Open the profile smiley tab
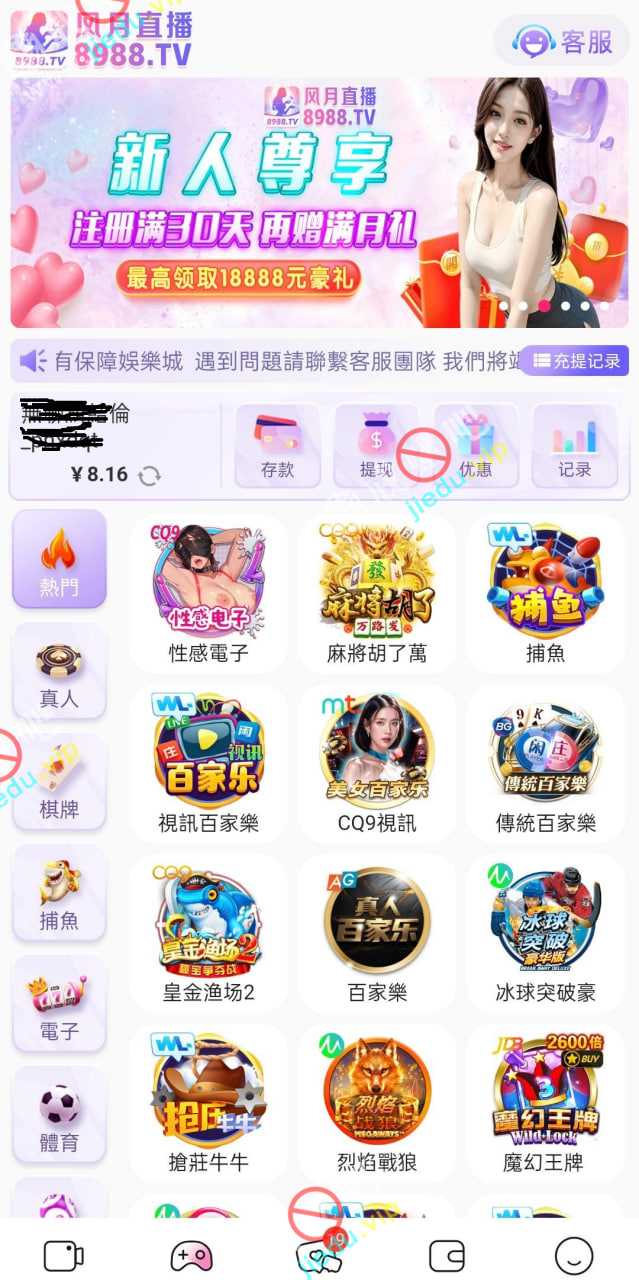The width and height of the screenshot is (639, 1280). point(574,1255)
